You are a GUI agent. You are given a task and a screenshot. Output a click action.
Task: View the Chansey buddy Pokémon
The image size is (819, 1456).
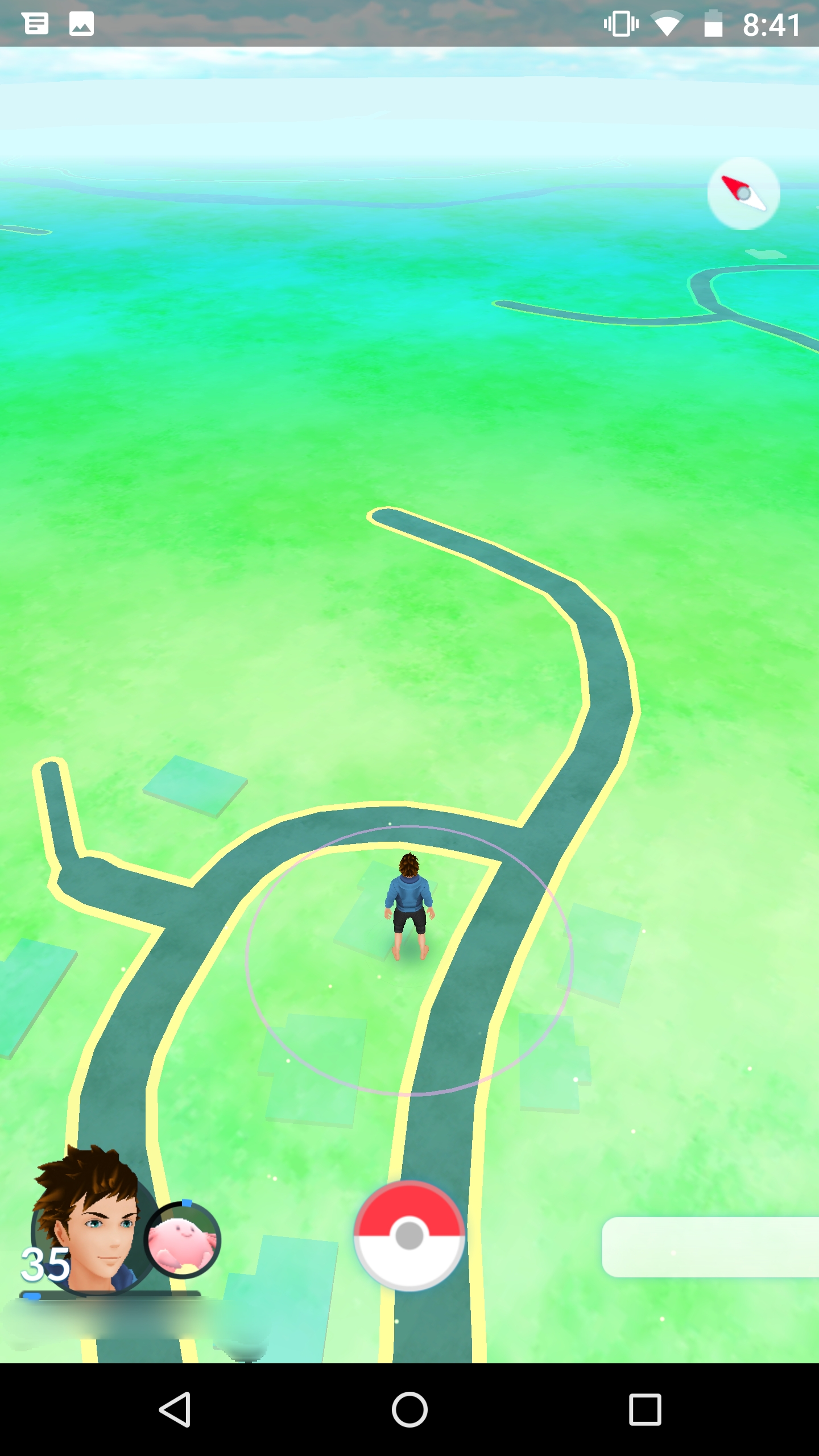tap(182, 1240)
